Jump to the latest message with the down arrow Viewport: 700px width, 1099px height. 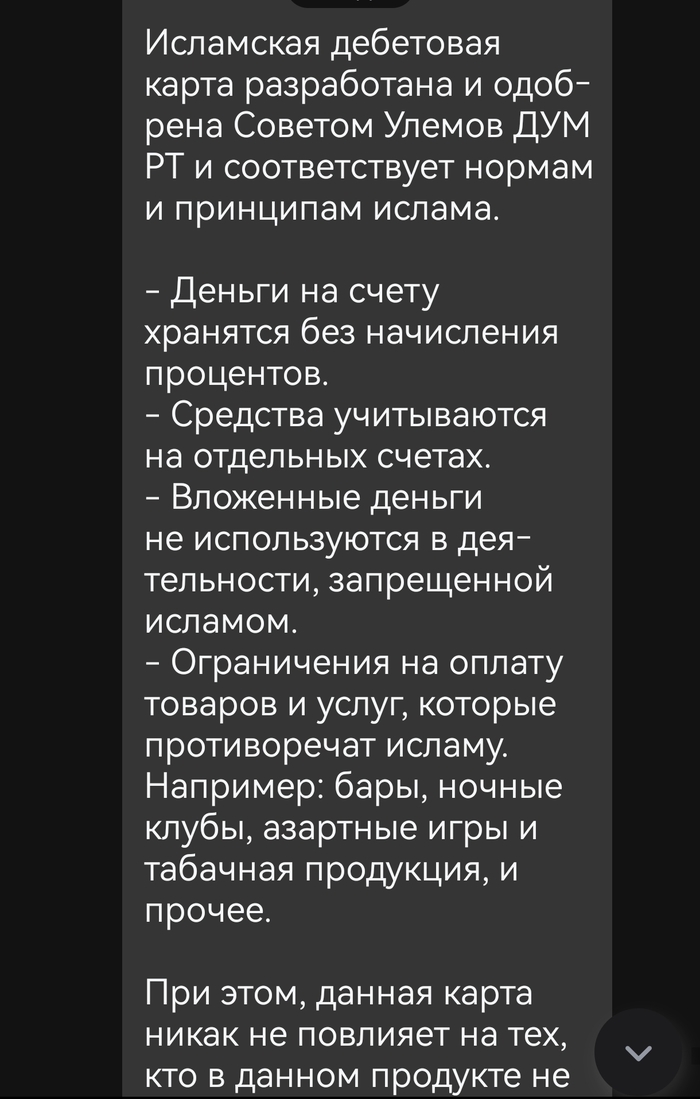[x=638, y=1052]
